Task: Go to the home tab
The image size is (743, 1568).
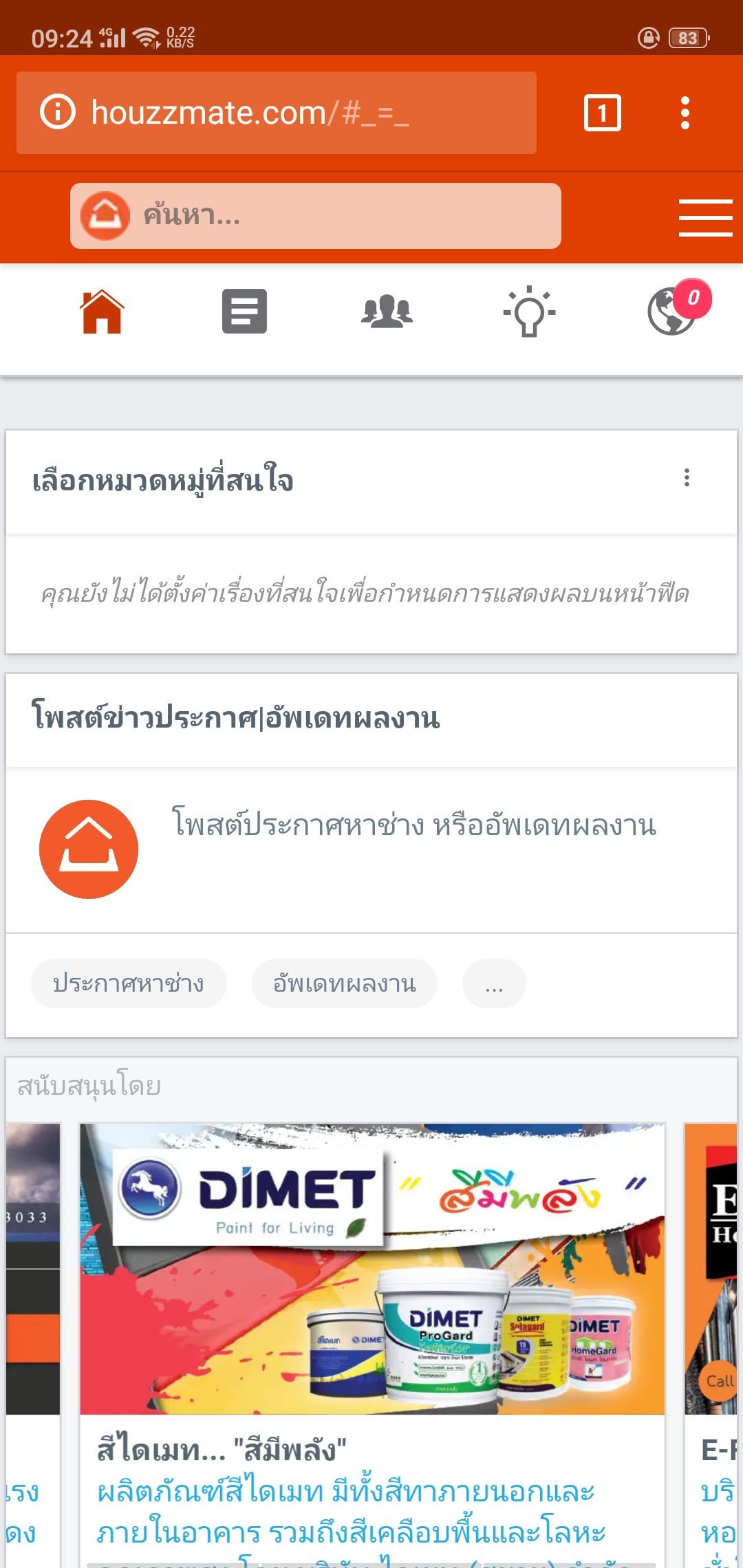Action: coord(102,312)
